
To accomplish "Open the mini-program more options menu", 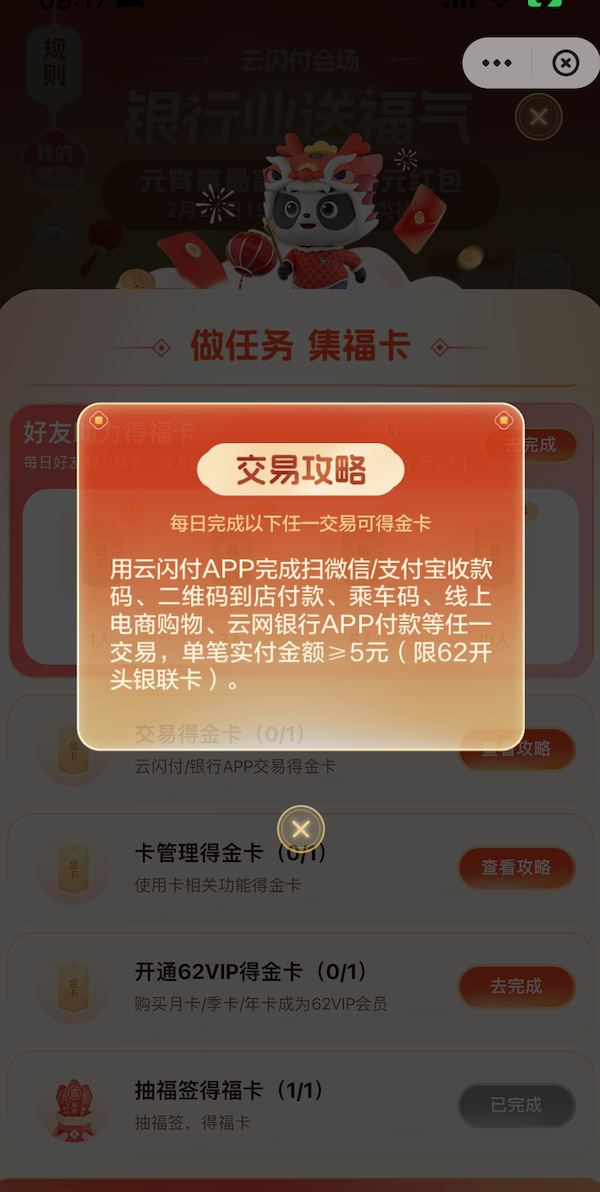I will (496, 63).
